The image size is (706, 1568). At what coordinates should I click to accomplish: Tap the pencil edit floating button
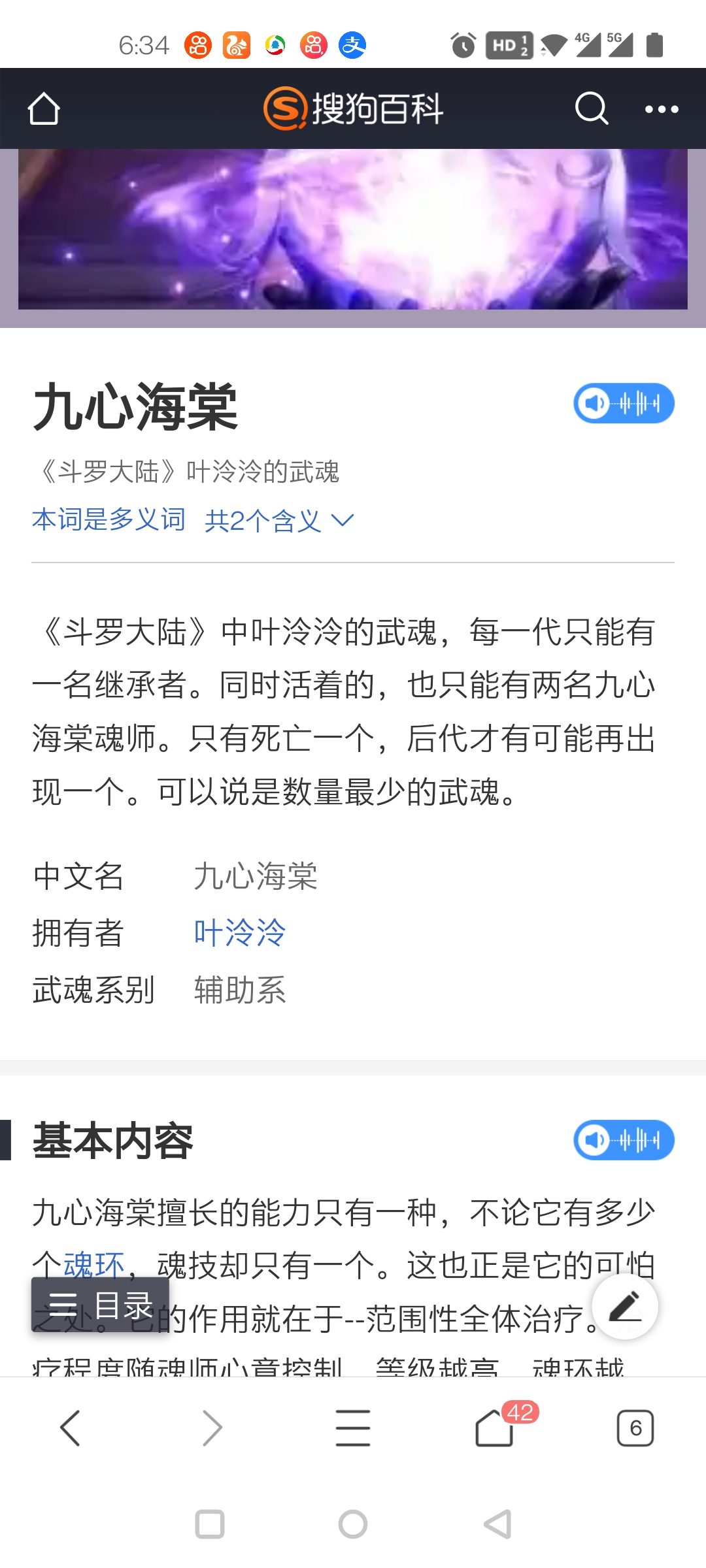(x=625, y=1306)
